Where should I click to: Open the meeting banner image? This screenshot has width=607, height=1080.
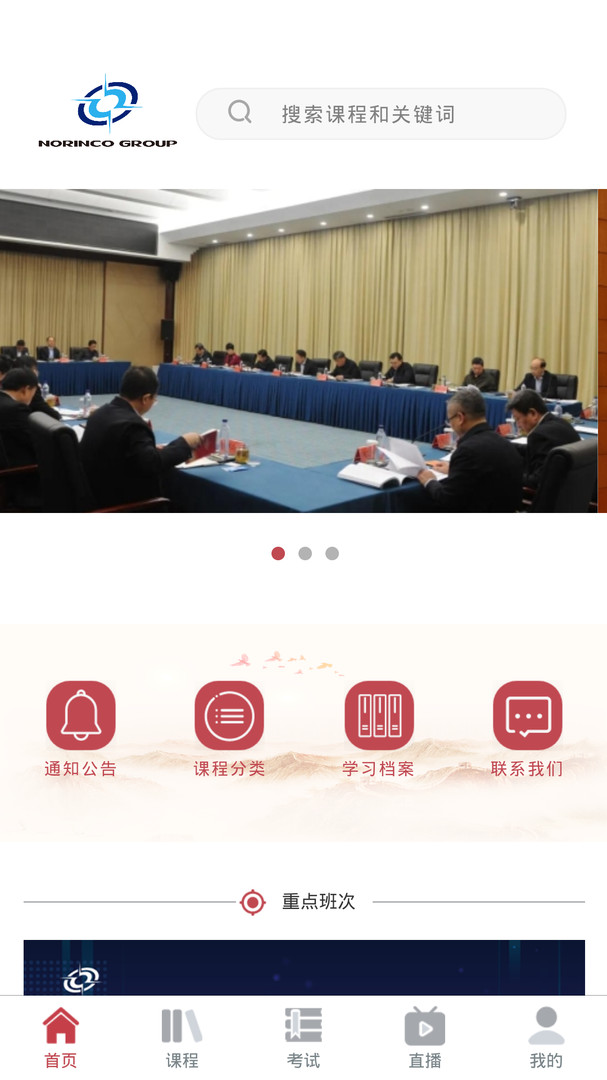[x=303, y=350]
